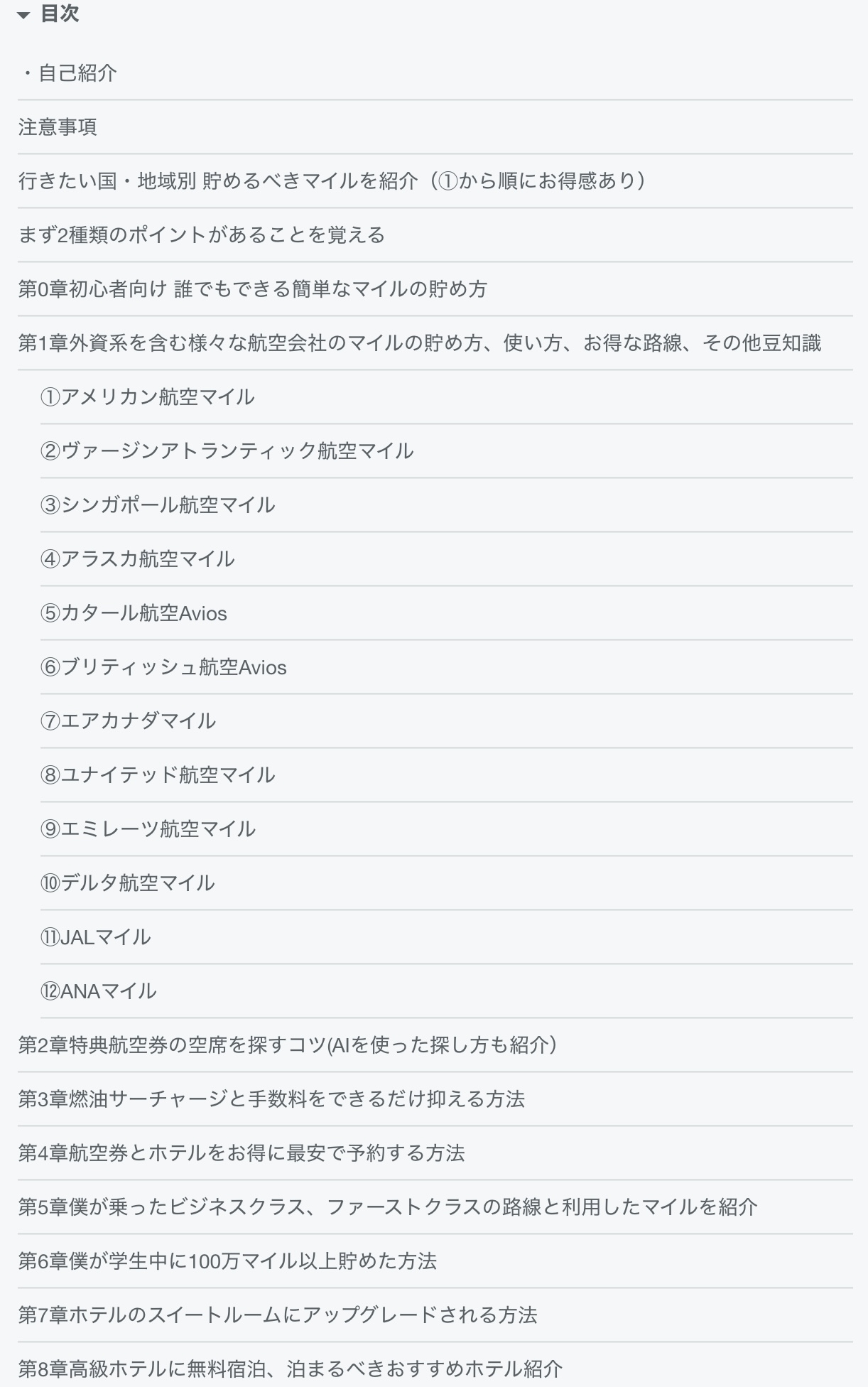Go to 行きたい国・地域別 貯めるべきマイル section
This screenshot has height=1387, width=868.
[x=332, y=181]
